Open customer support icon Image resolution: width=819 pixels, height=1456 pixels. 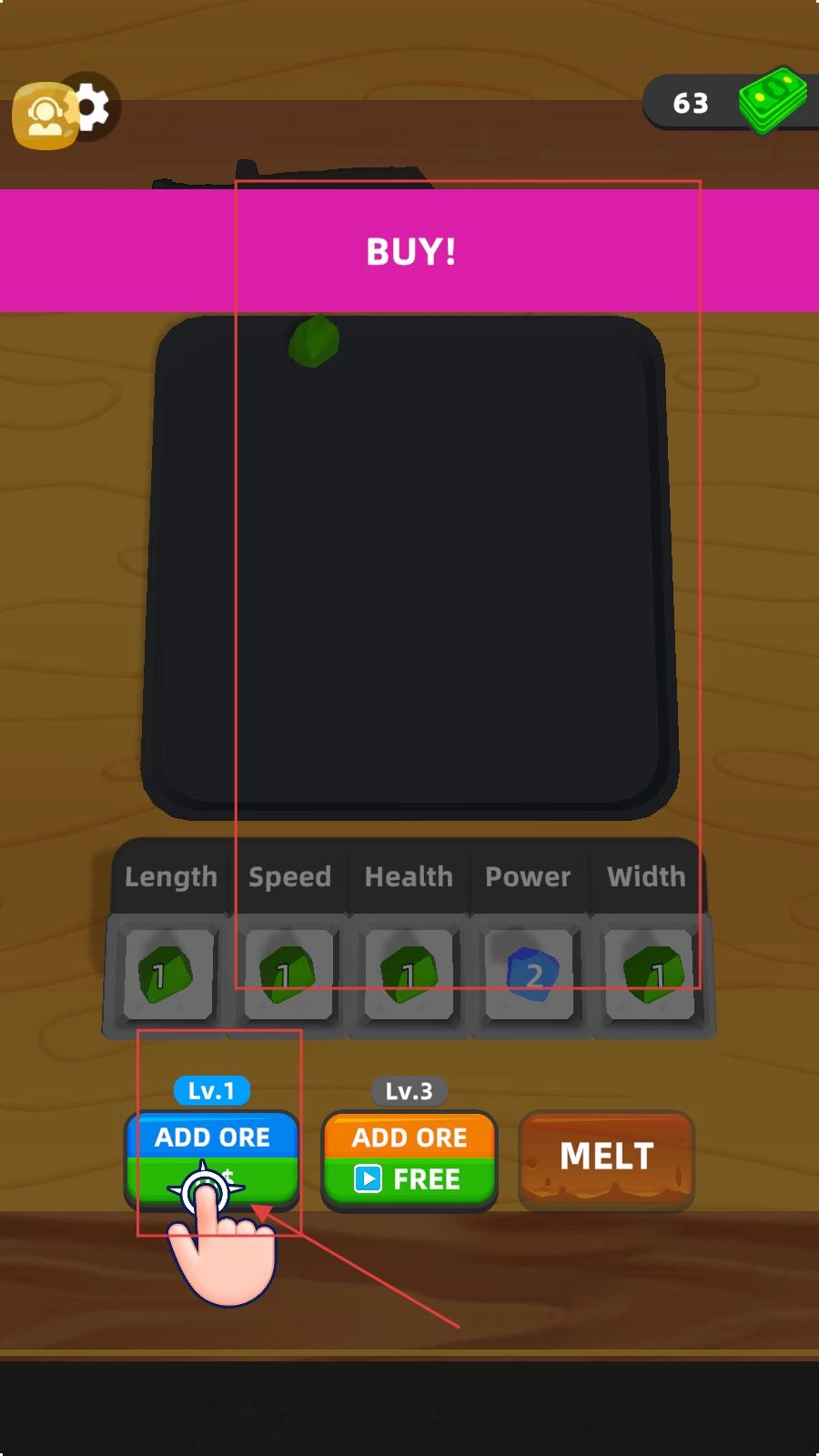click(42, 116)
